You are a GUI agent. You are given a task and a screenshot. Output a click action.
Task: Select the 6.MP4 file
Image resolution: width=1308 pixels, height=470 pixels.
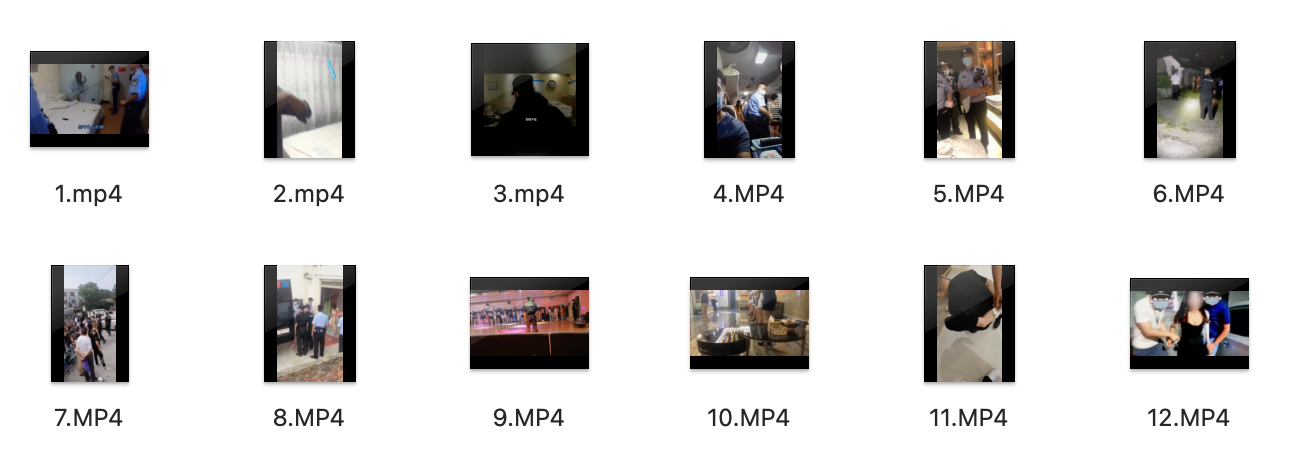1189,100
